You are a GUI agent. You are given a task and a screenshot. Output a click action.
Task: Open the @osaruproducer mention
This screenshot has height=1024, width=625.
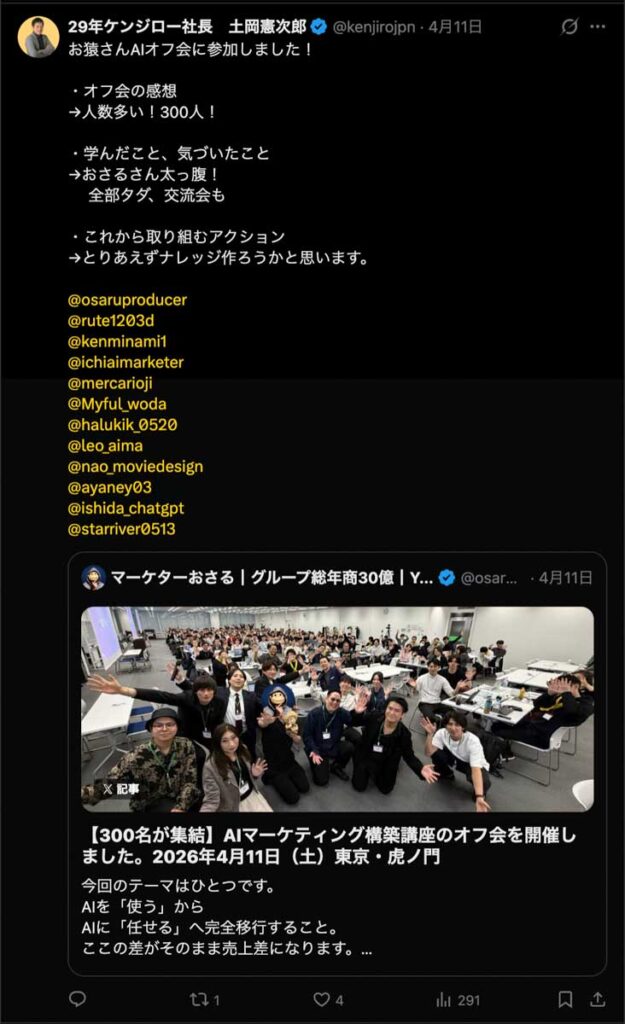(x=126, y=300)
